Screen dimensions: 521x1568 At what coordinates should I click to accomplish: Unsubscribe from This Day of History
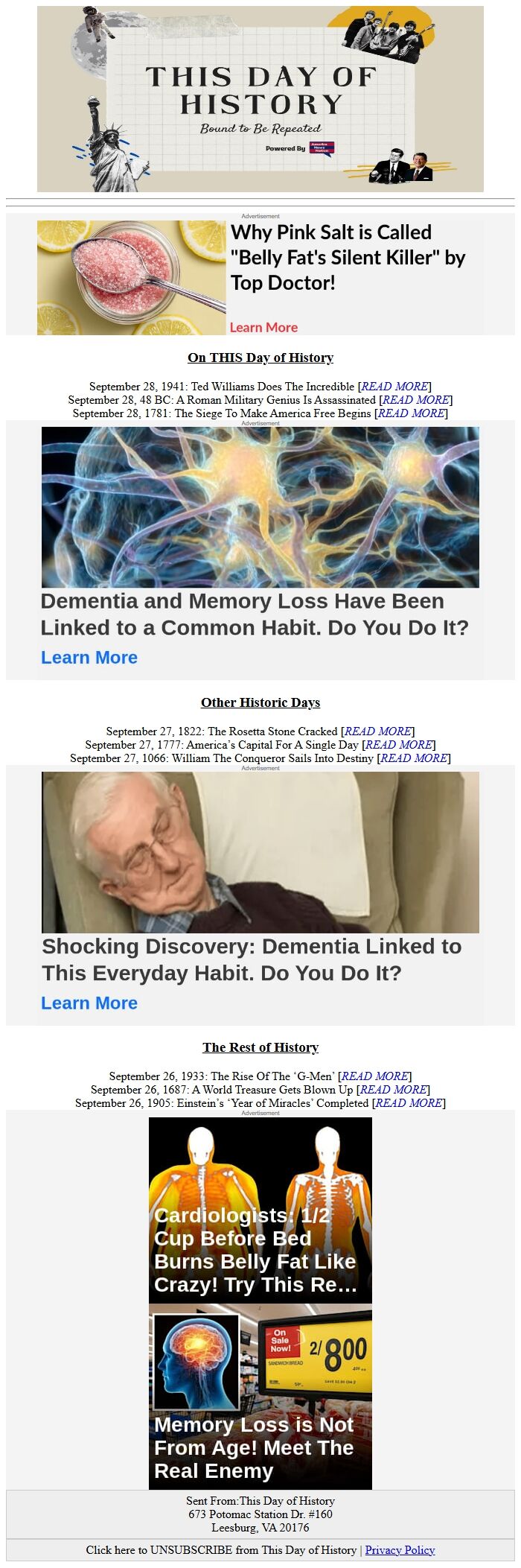coord(221,1550)
